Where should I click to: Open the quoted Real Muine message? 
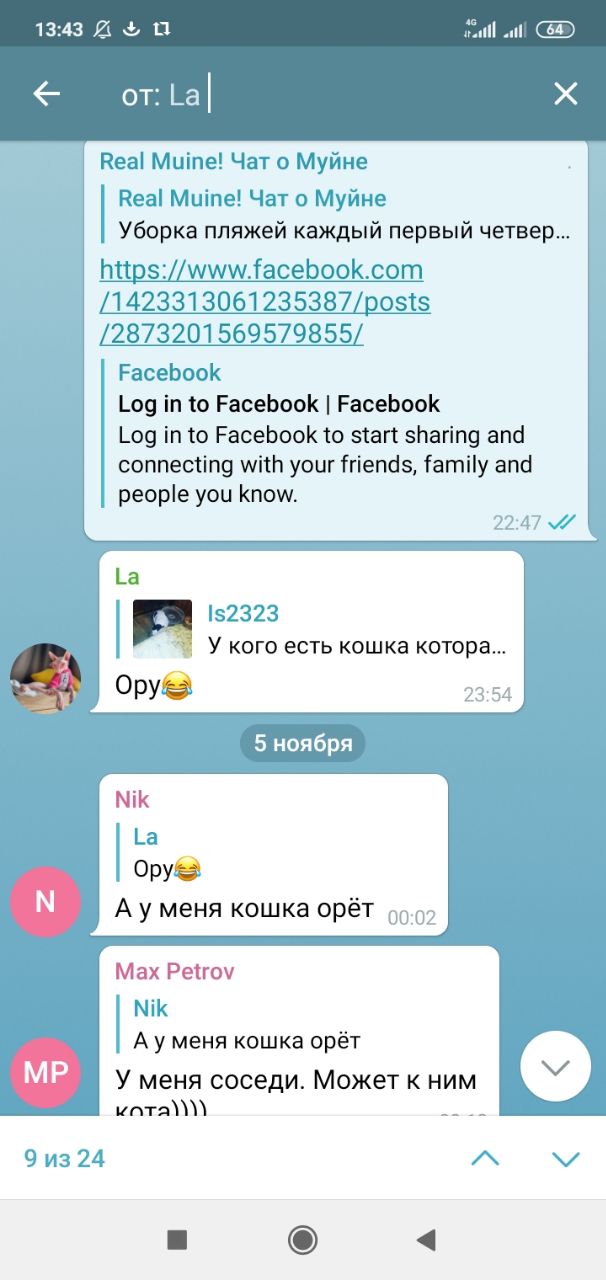[340, 215]
